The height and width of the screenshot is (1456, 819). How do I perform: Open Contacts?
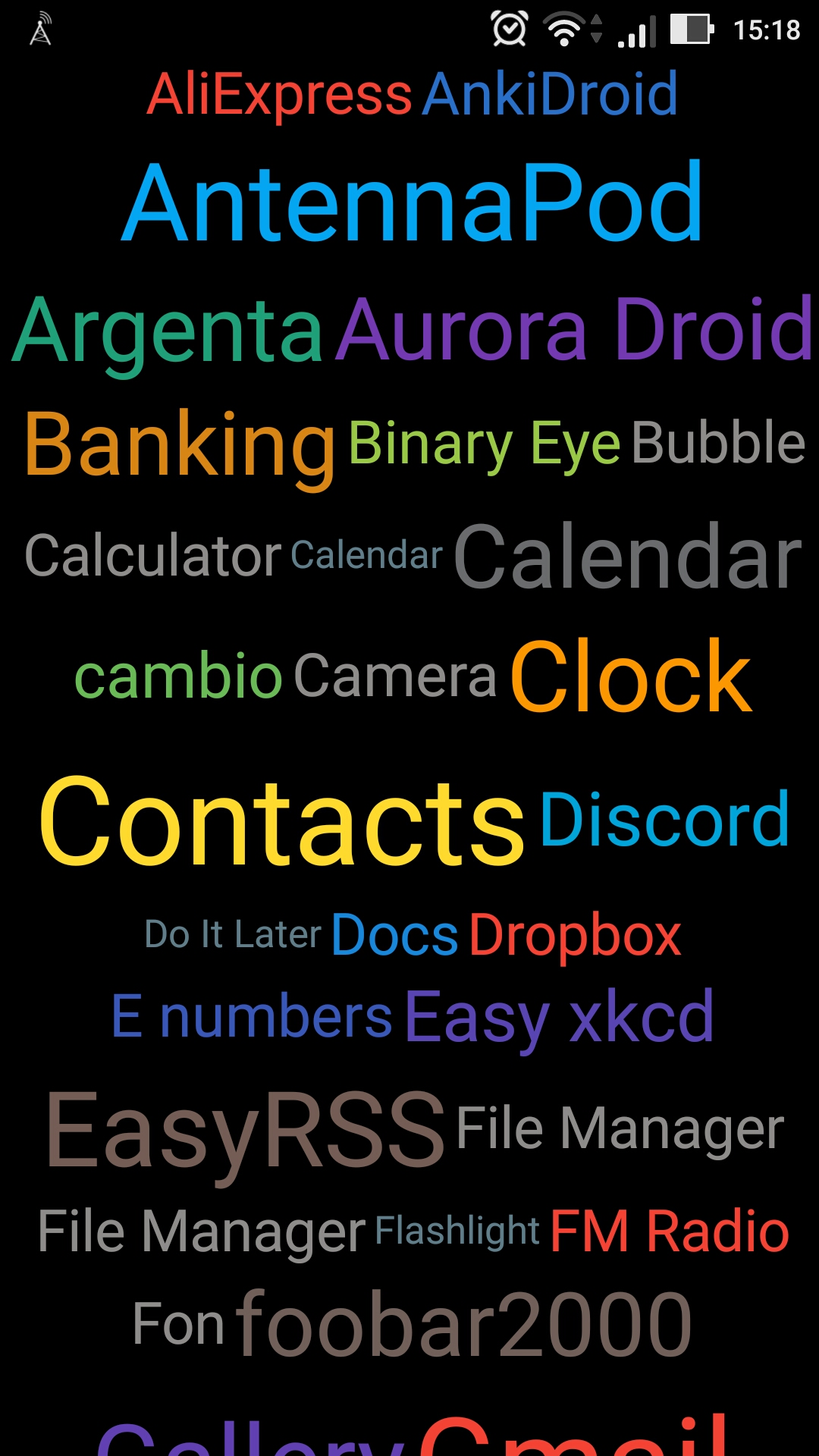tap(281, 821)
